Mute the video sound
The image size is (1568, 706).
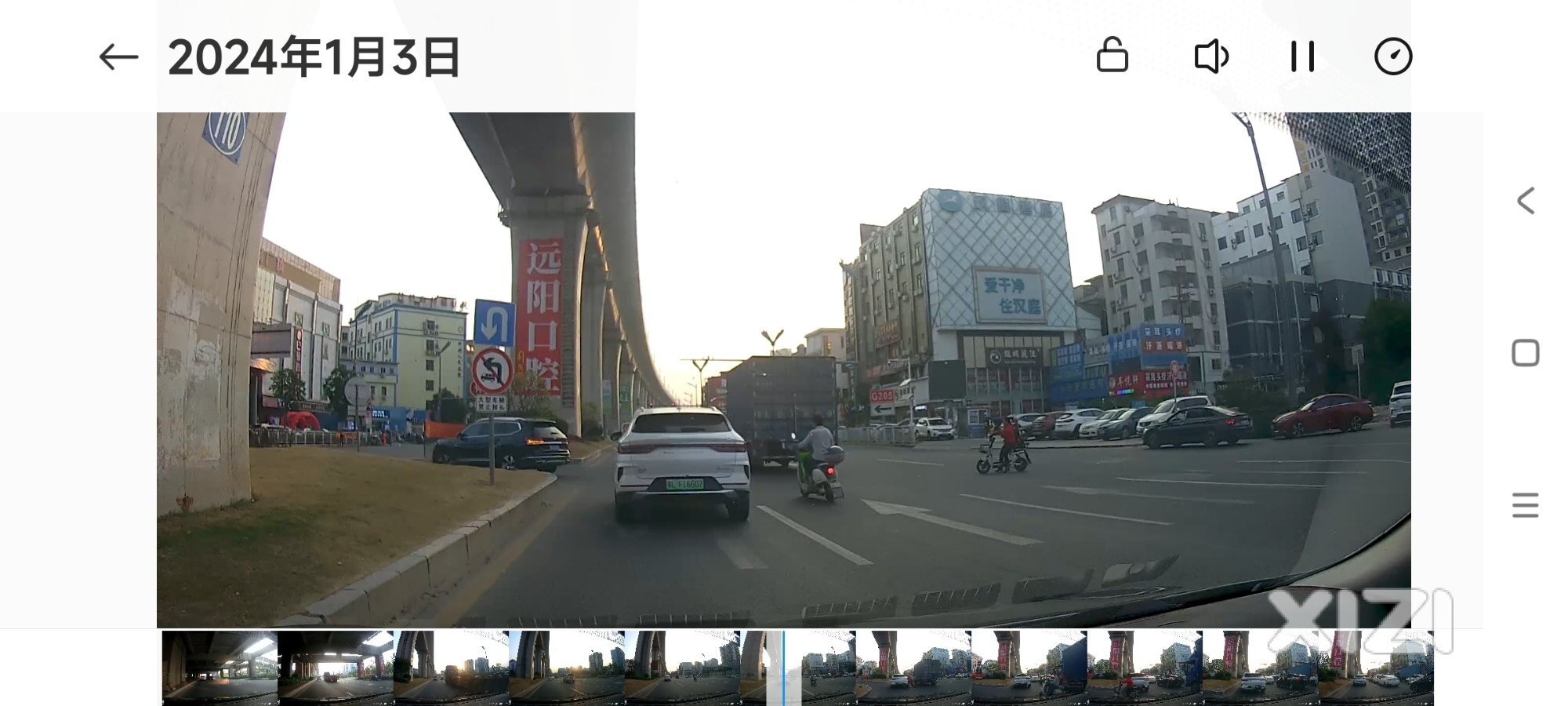pyautogui.click(x=1210, y=56)
